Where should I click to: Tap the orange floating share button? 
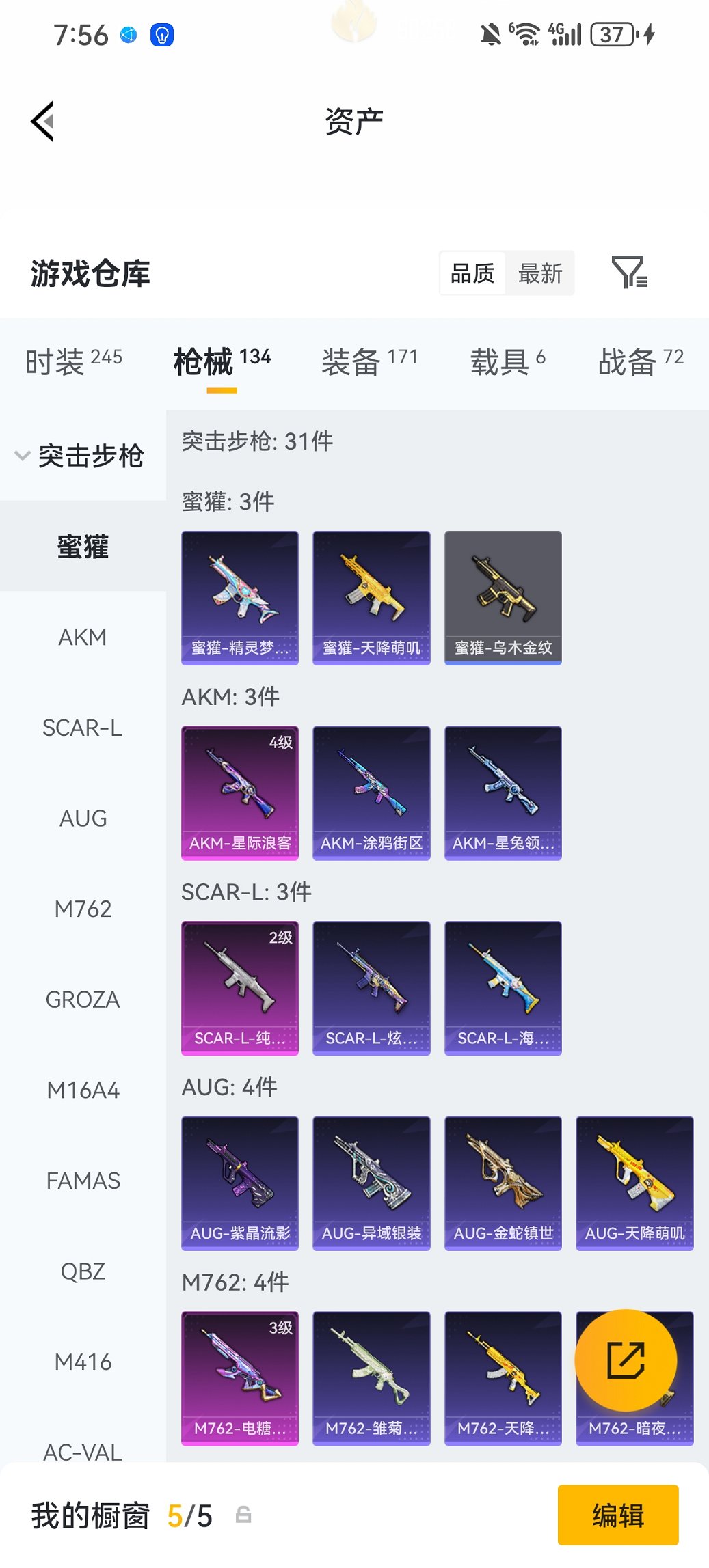click(626, 1360)
